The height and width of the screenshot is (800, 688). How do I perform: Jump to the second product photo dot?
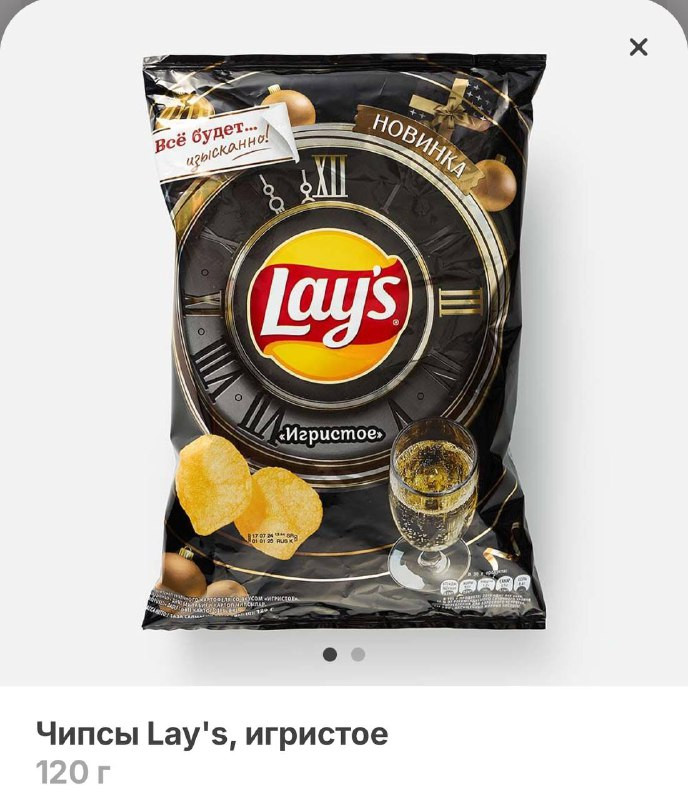pos(358,655)
